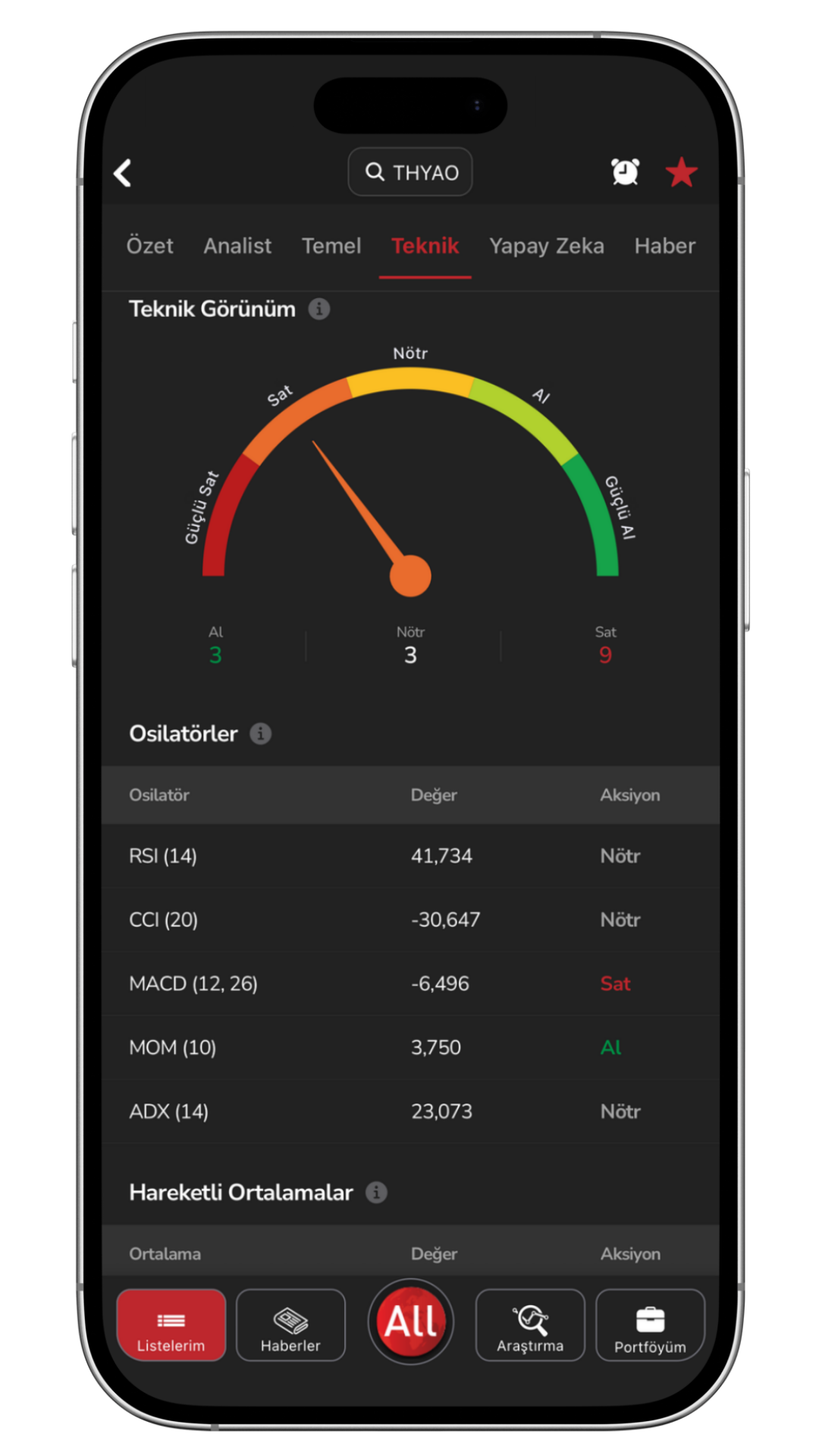The width and height of the screenshot is (819, 1456).
Task: Open the Haber tab
Action: click(x=664, y=246)
